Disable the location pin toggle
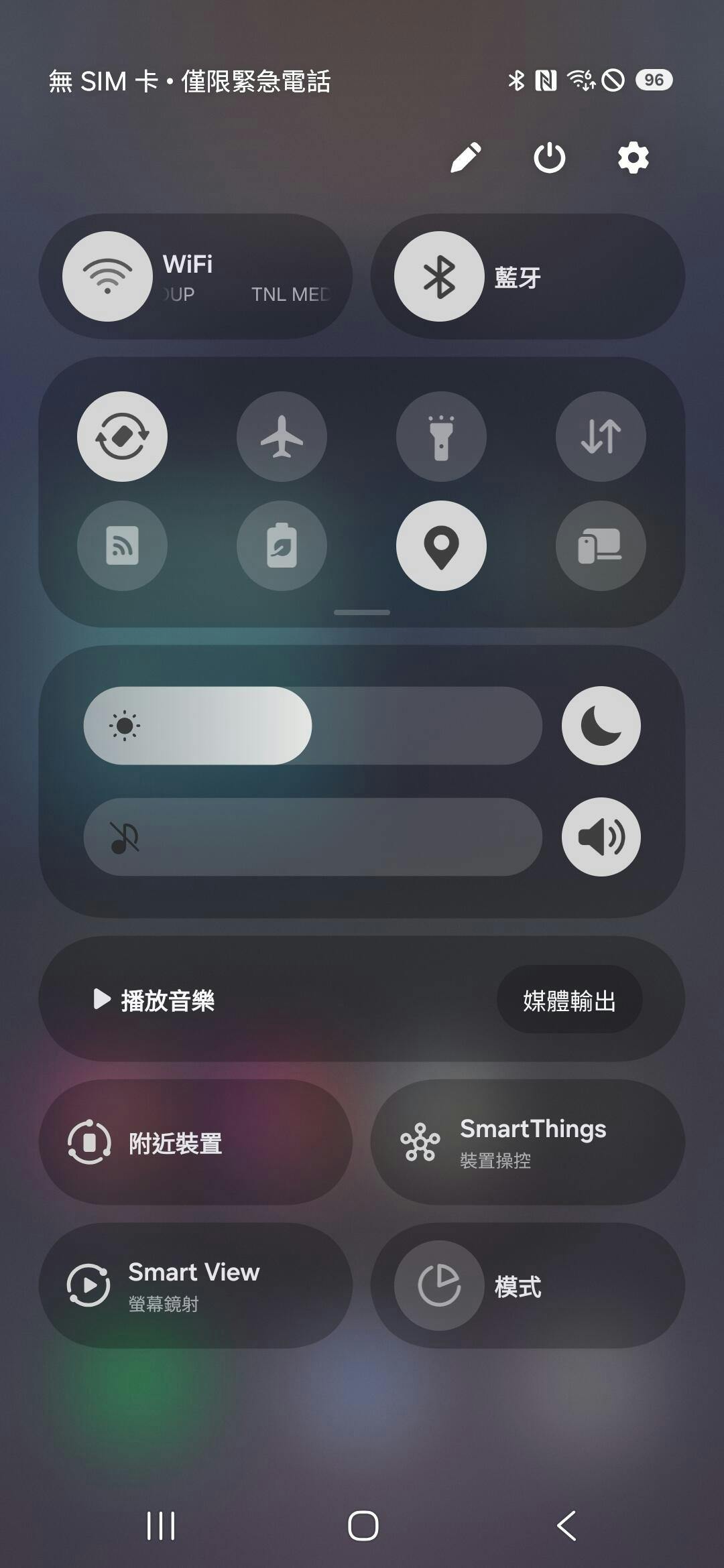The image size is (724, 1568). tap(441, 545)
